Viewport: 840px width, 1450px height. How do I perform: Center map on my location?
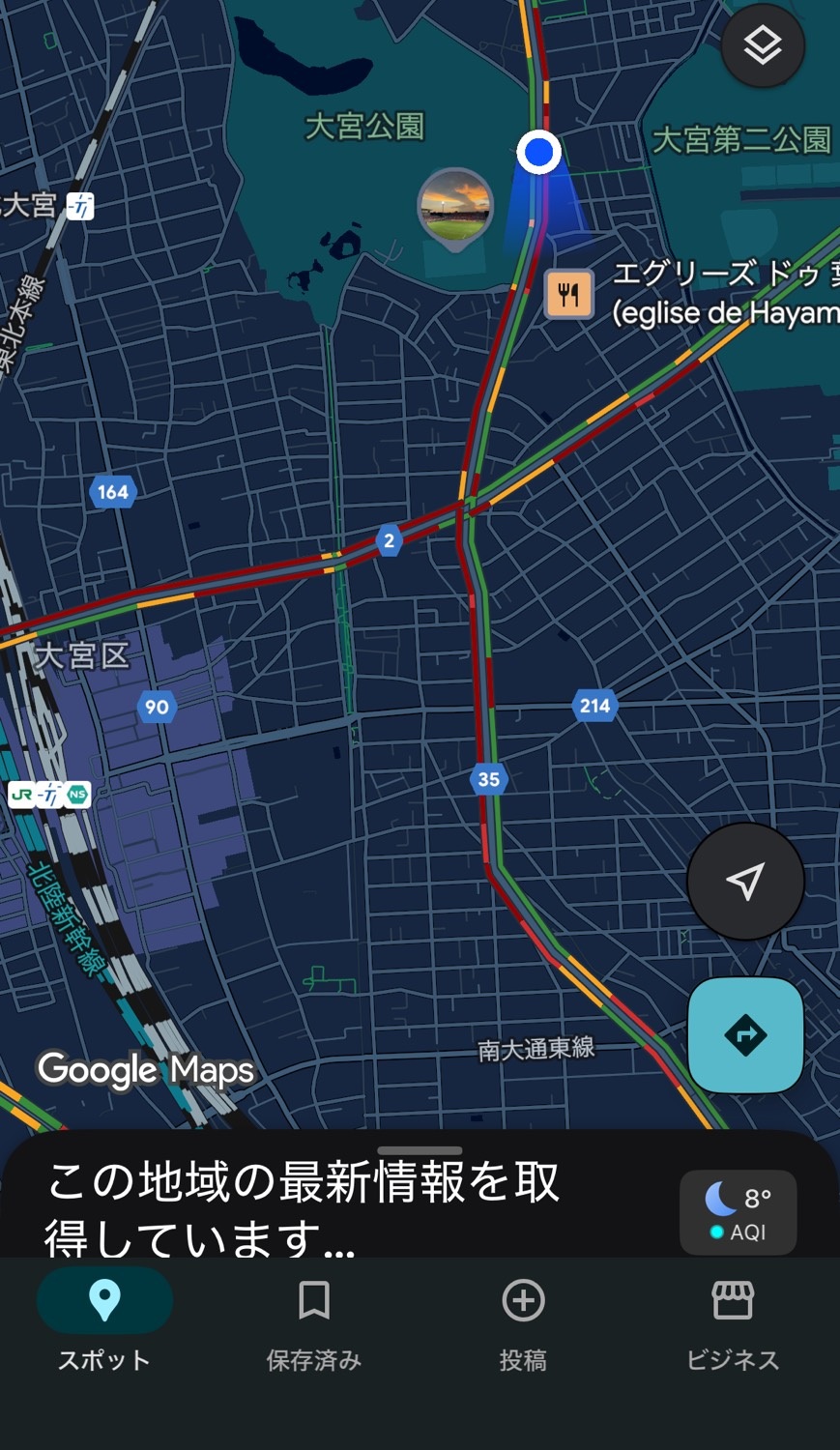(745, 881)
